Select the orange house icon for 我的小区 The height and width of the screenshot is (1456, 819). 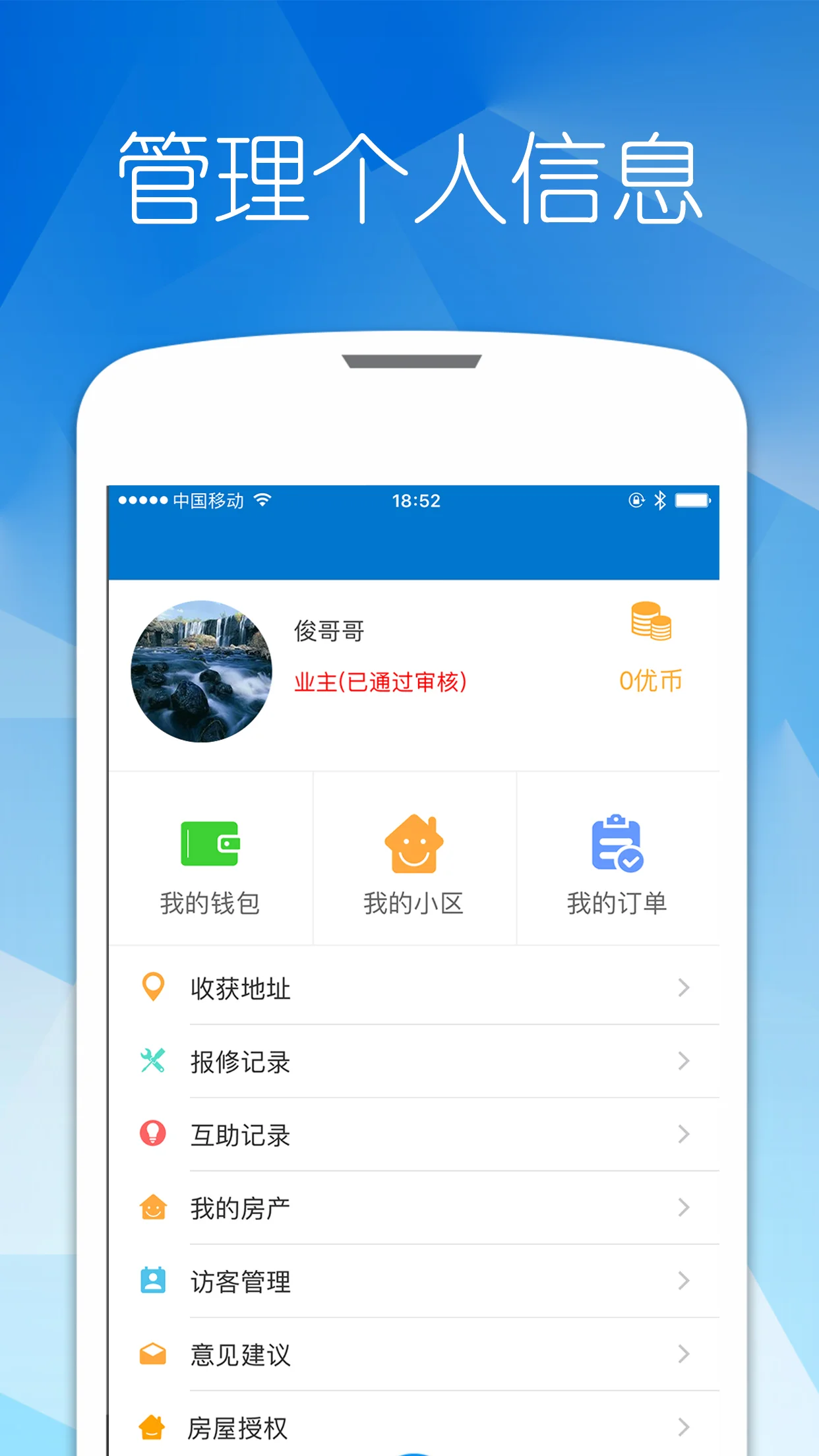pyautogui.click(x=414, y=844)
